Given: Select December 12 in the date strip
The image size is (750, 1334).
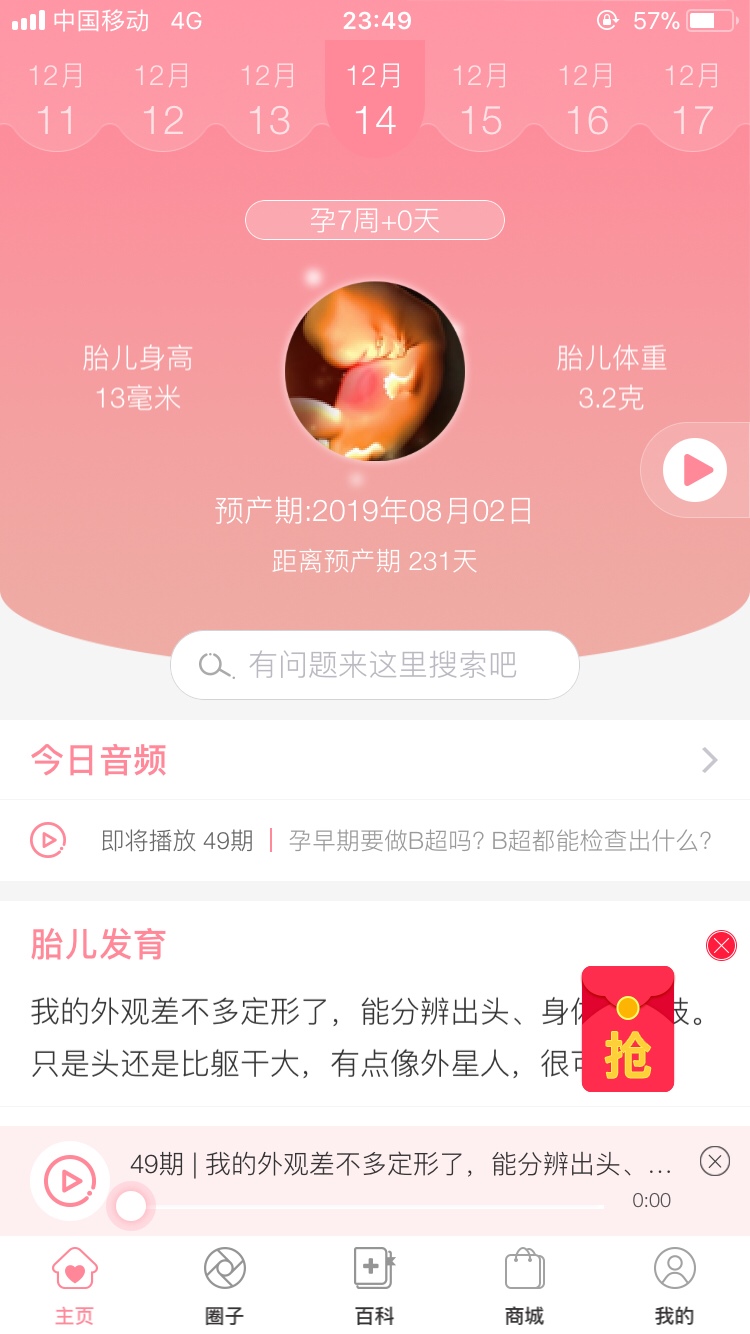Looking at the screenshot, I should 162,100.
